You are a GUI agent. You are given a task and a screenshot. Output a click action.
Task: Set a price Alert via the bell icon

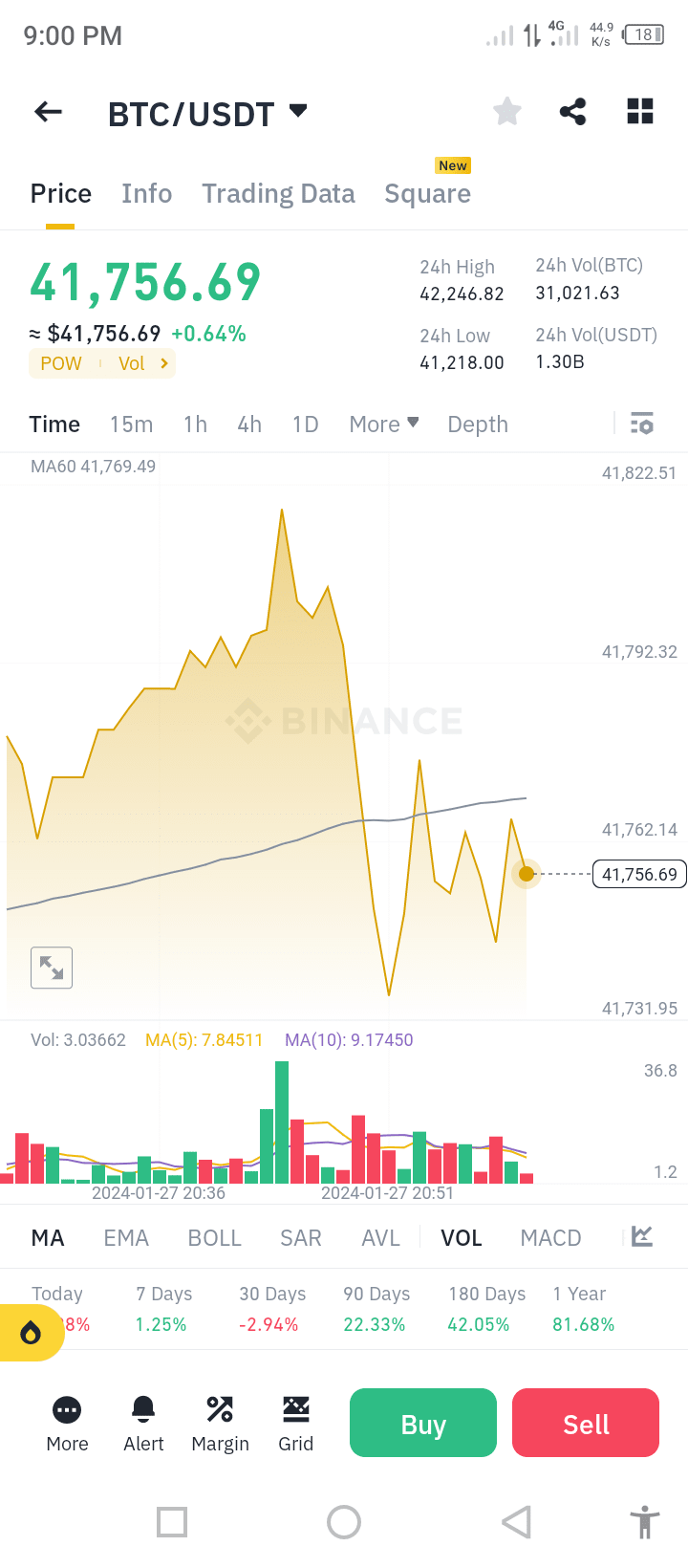[143, 1409]
